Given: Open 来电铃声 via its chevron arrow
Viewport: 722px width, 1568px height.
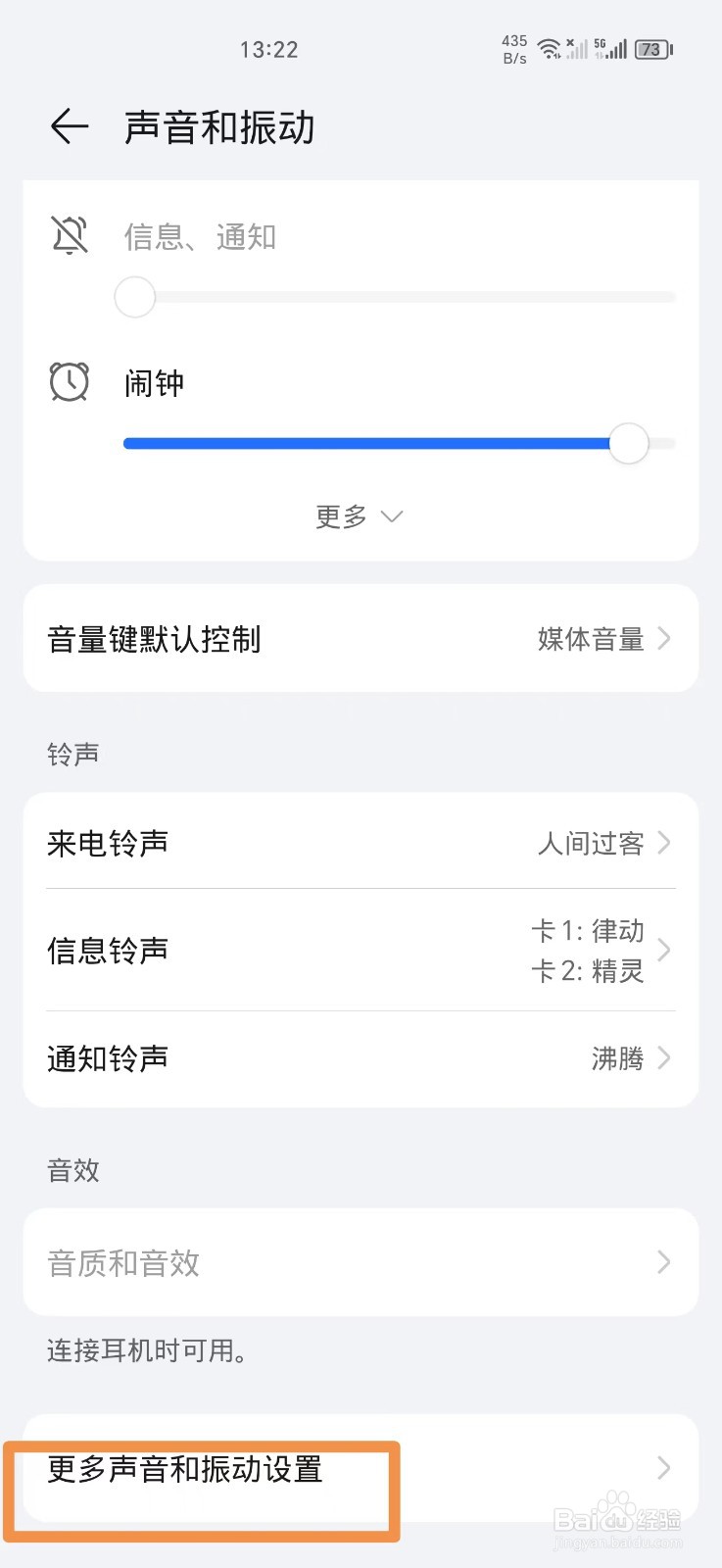Looking at the screenshot, I should pyautogui.click(x=664, y=843).
